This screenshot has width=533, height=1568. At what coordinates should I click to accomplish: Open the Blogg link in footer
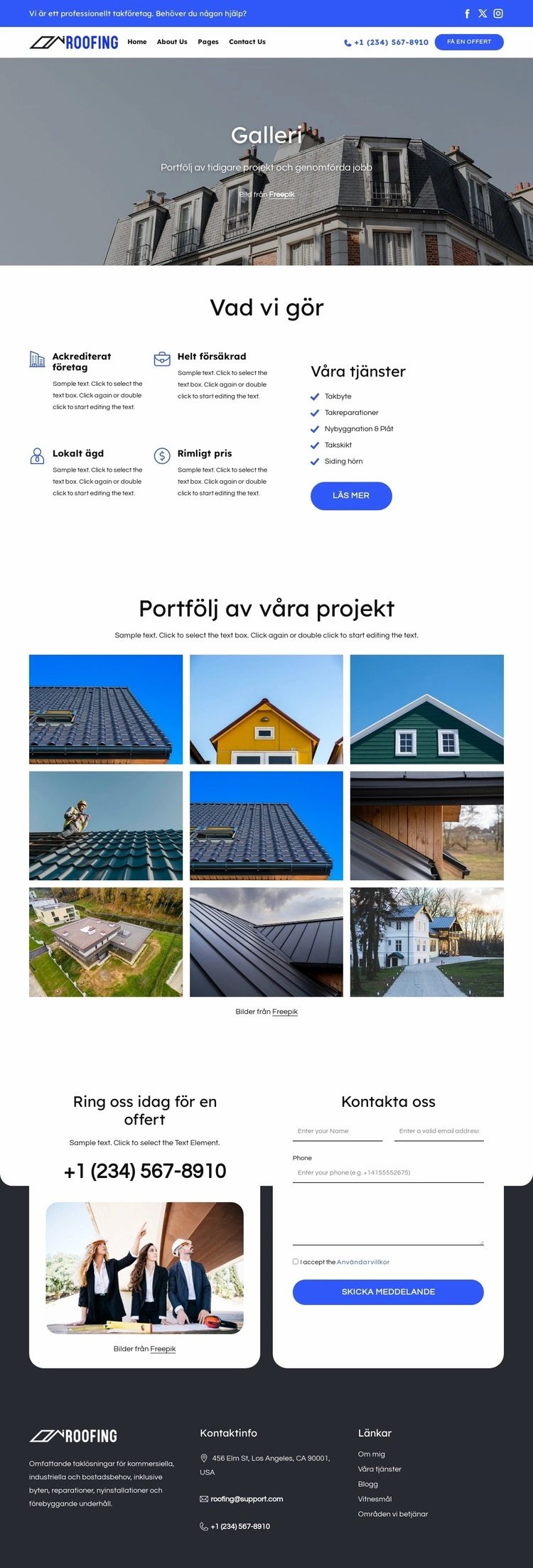pyautogui.click(x=368, y=1483)
